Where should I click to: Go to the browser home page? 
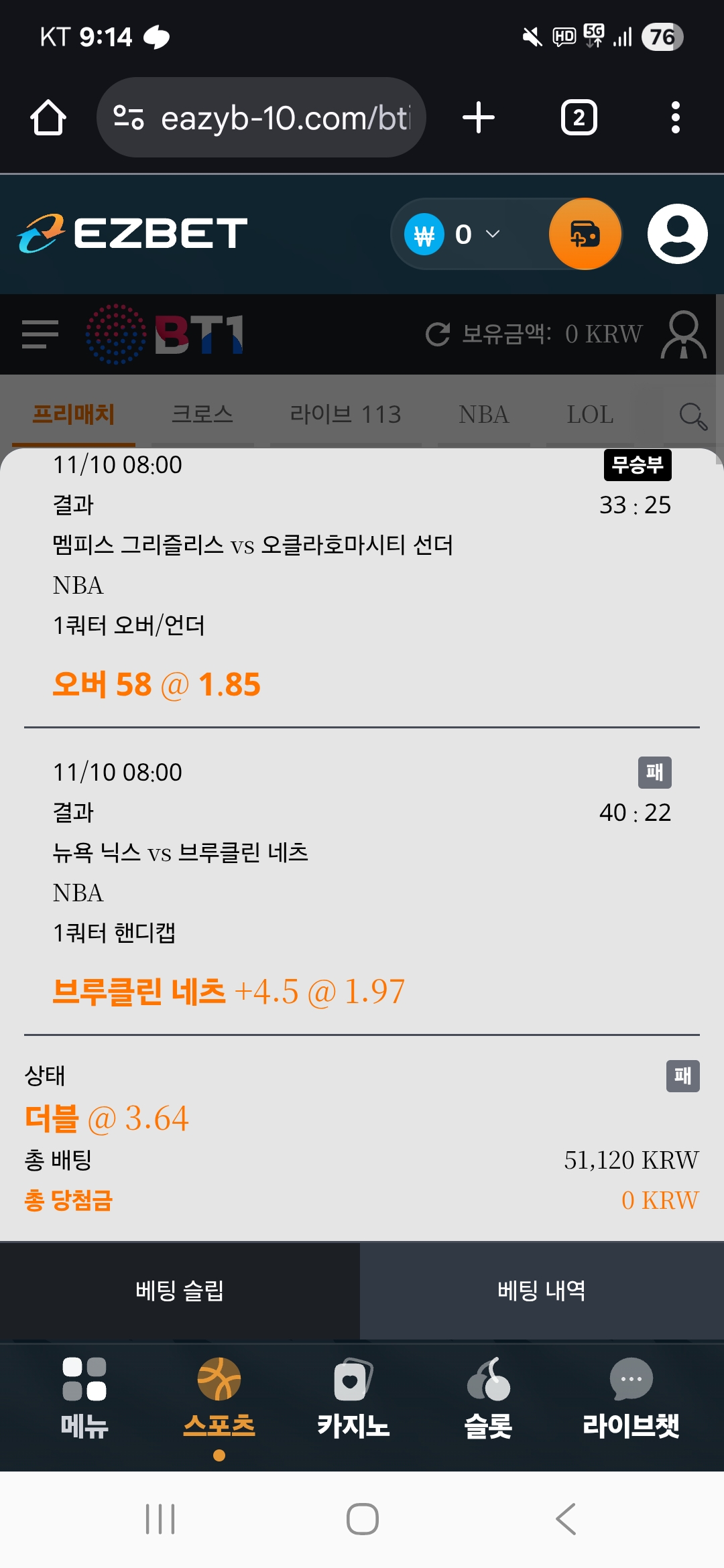[48, 118]
